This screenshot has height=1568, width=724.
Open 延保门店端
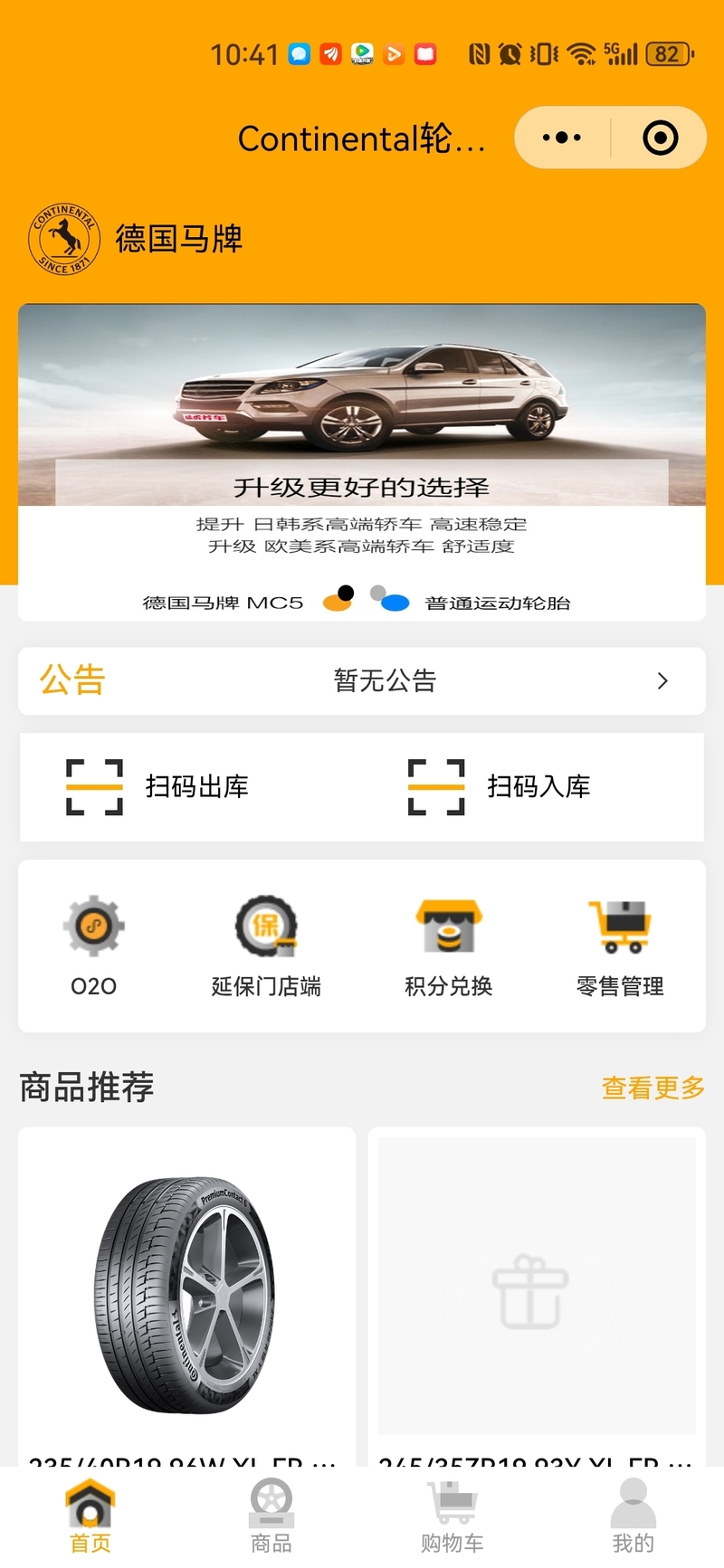click(x=266, y=946)
